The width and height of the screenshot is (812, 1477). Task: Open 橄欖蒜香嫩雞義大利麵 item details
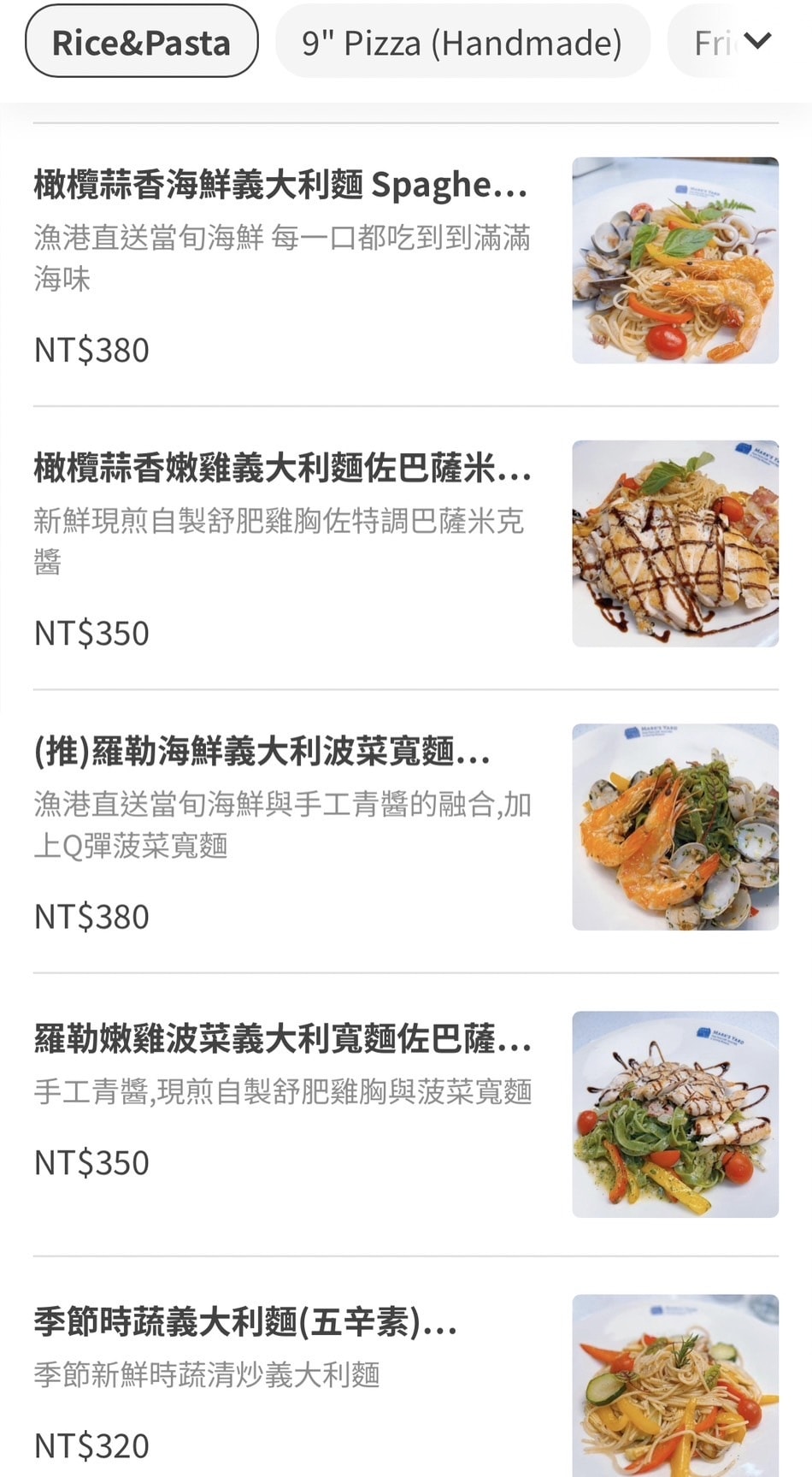pos(282,468)
